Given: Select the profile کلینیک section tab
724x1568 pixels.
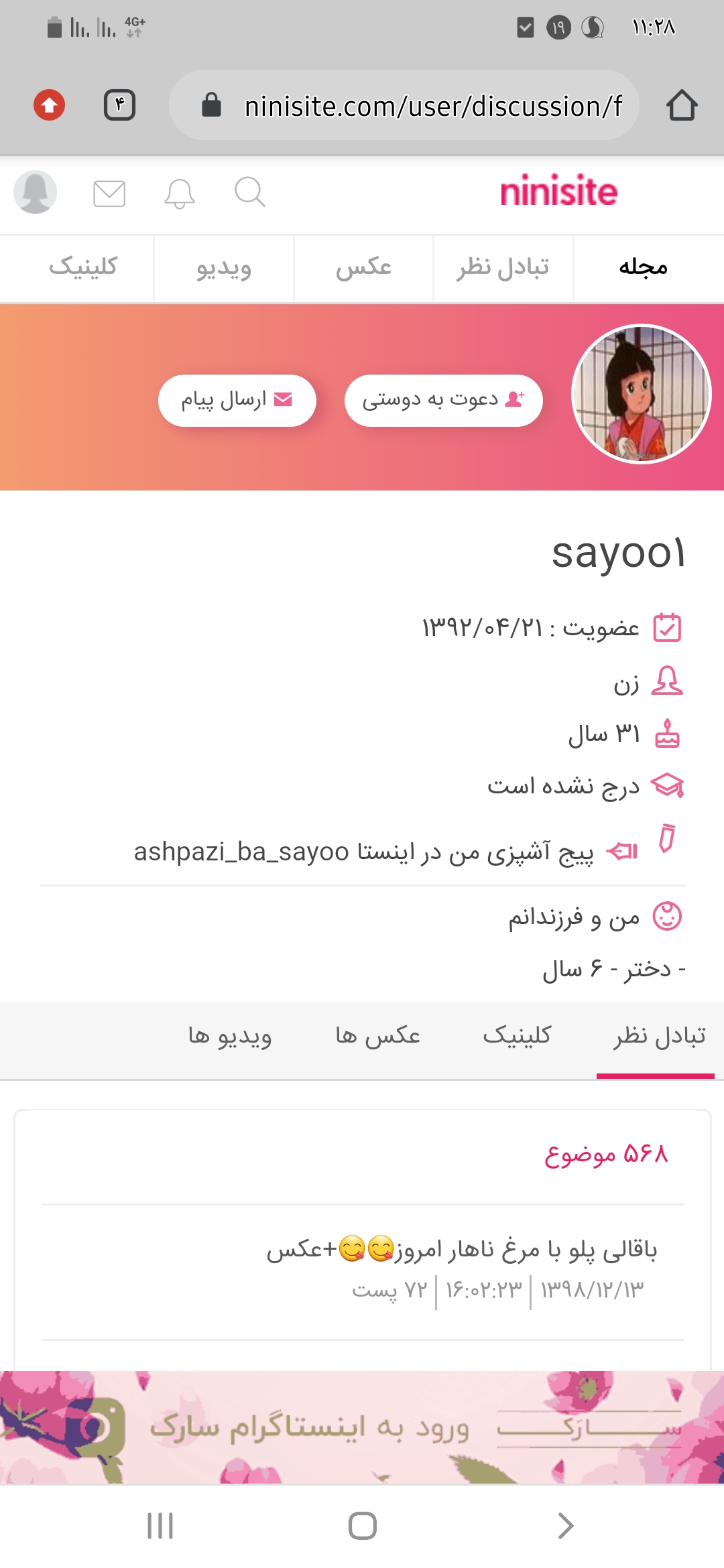Looking at the screenshot, I should [517, 1035].
